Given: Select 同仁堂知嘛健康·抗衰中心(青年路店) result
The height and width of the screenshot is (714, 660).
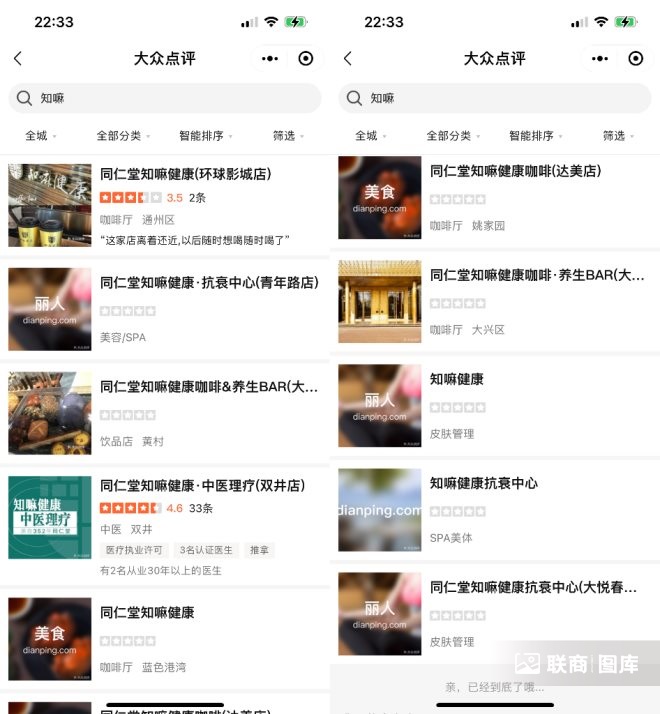Looking at the screenshot, I should (209, 283).
